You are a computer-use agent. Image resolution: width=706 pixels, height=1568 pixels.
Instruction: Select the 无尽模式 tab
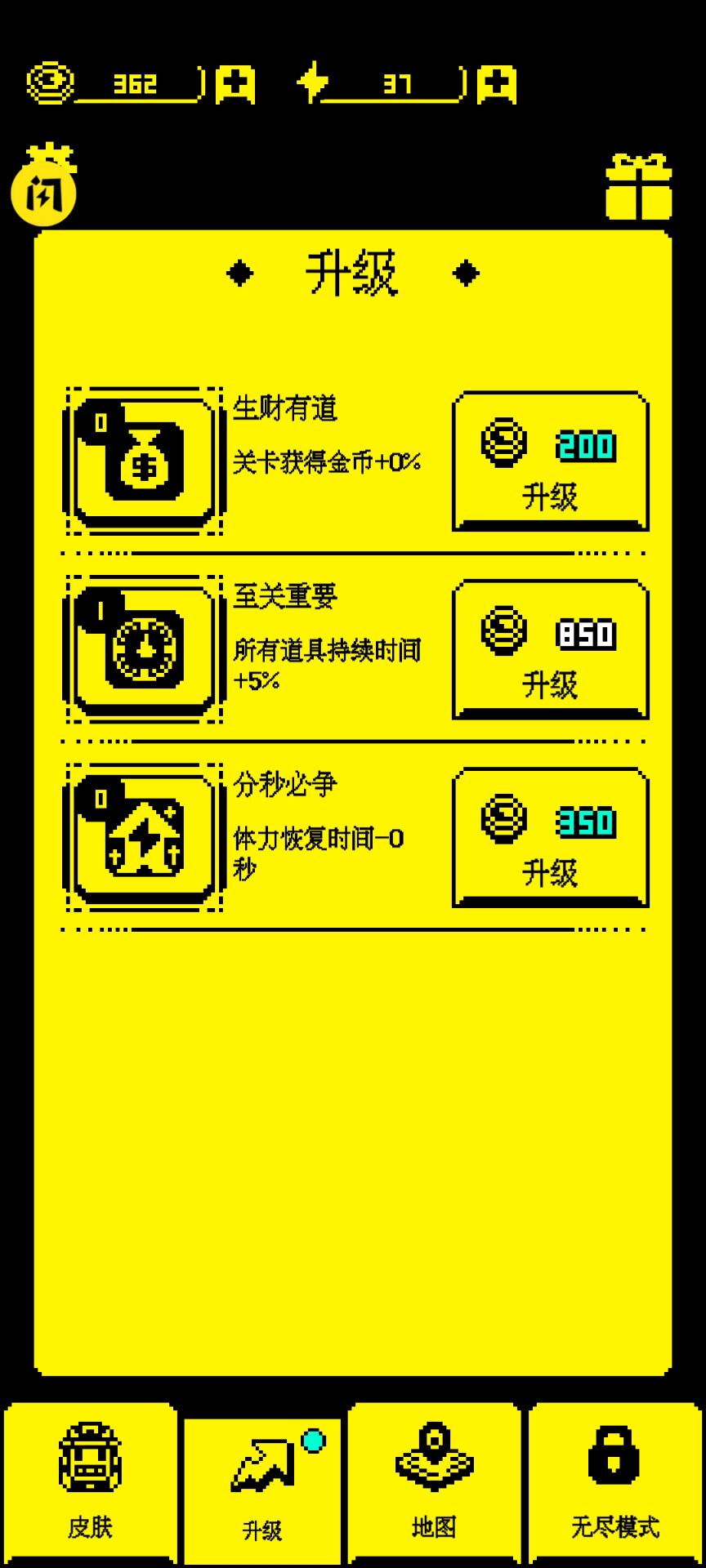tap(611, 1486)
